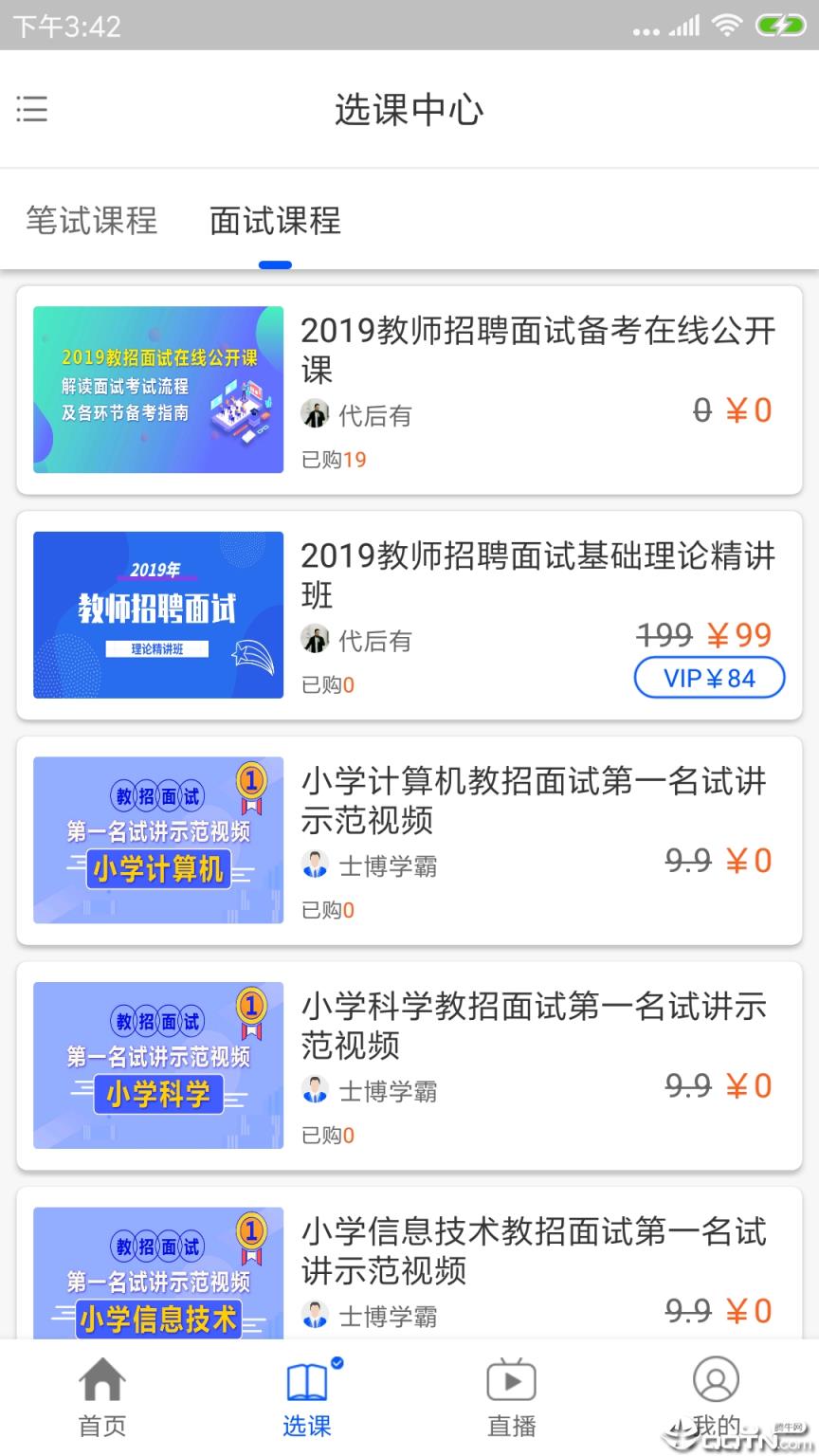
Task: Tap the VIP ¥84 price button
Action: [x=709, y=678]
